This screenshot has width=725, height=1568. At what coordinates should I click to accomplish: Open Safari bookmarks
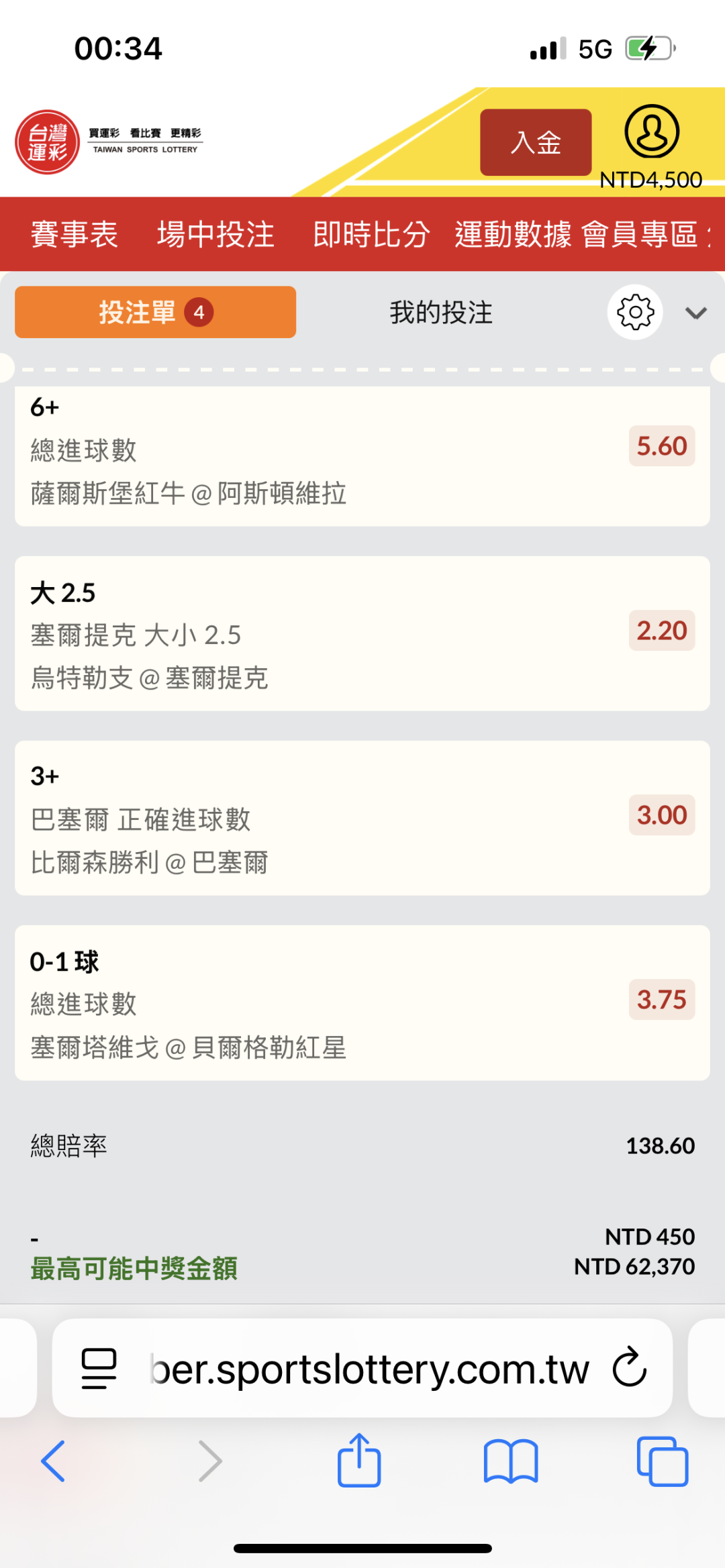pyautogui.click(x=511, y=1461)
